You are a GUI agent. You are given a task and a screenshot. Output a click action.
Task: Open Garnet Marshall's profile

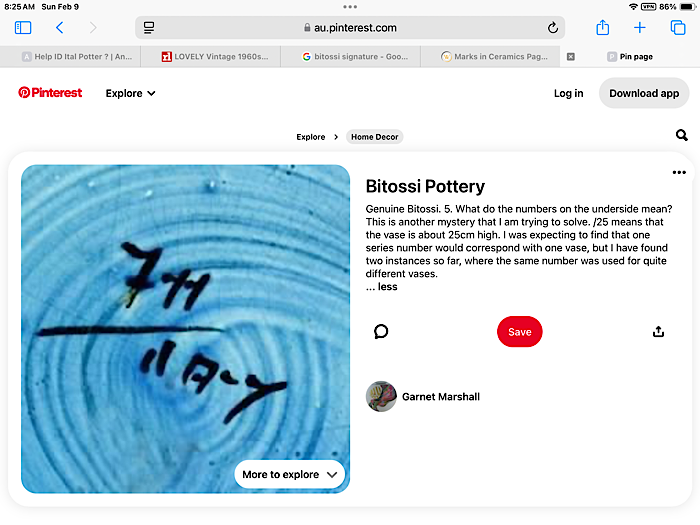coord(440,397)
